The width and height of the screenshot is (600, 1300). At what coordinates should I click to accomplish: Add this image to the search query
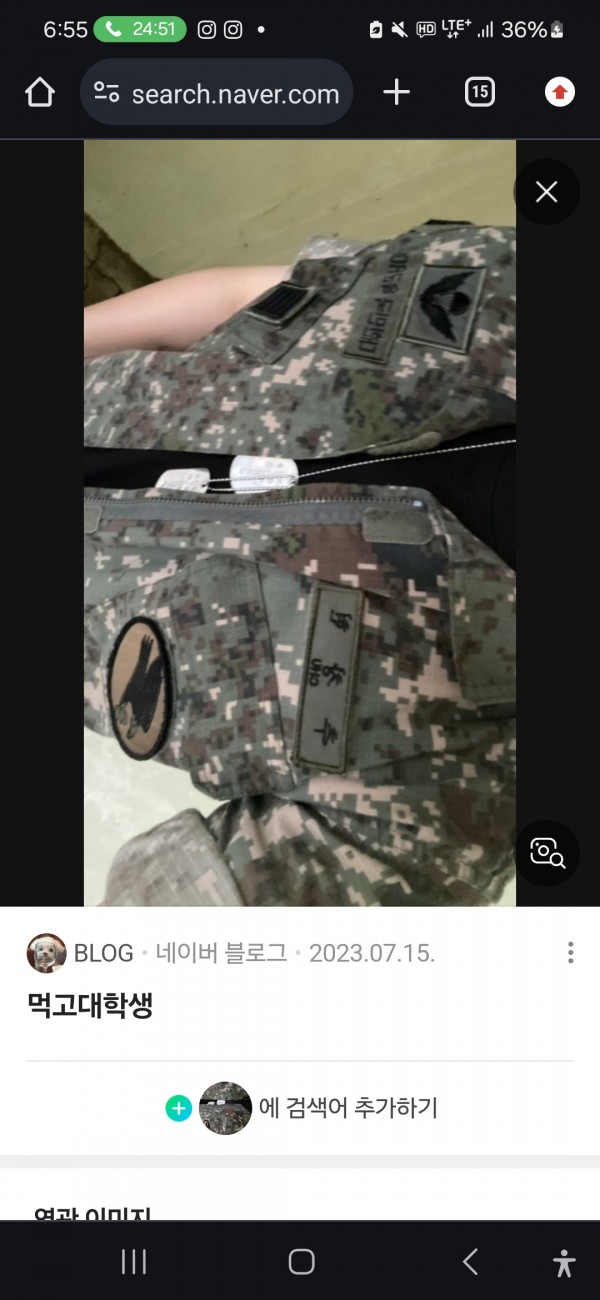301,1108
